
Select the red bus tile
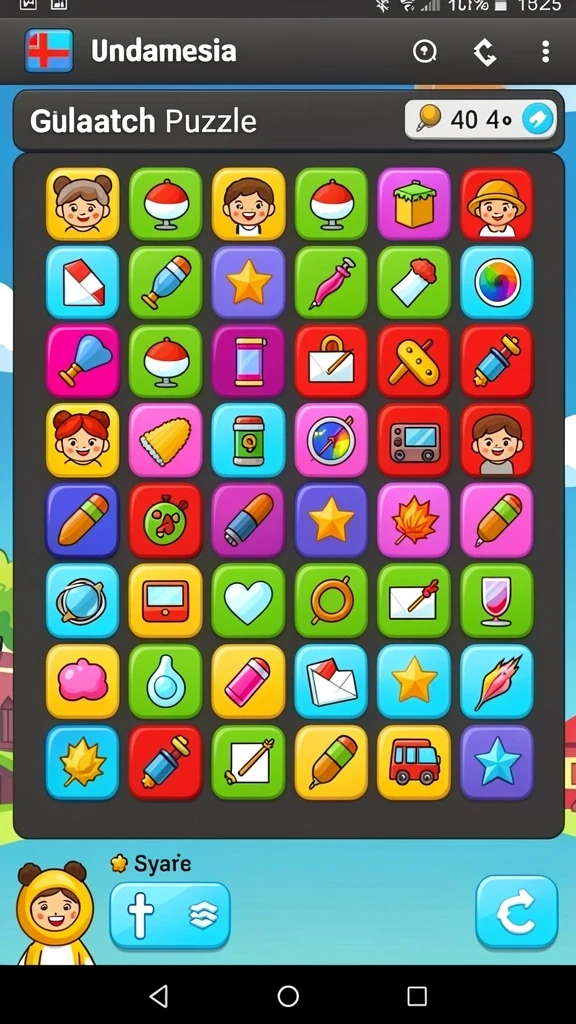[x=414, y=762]
